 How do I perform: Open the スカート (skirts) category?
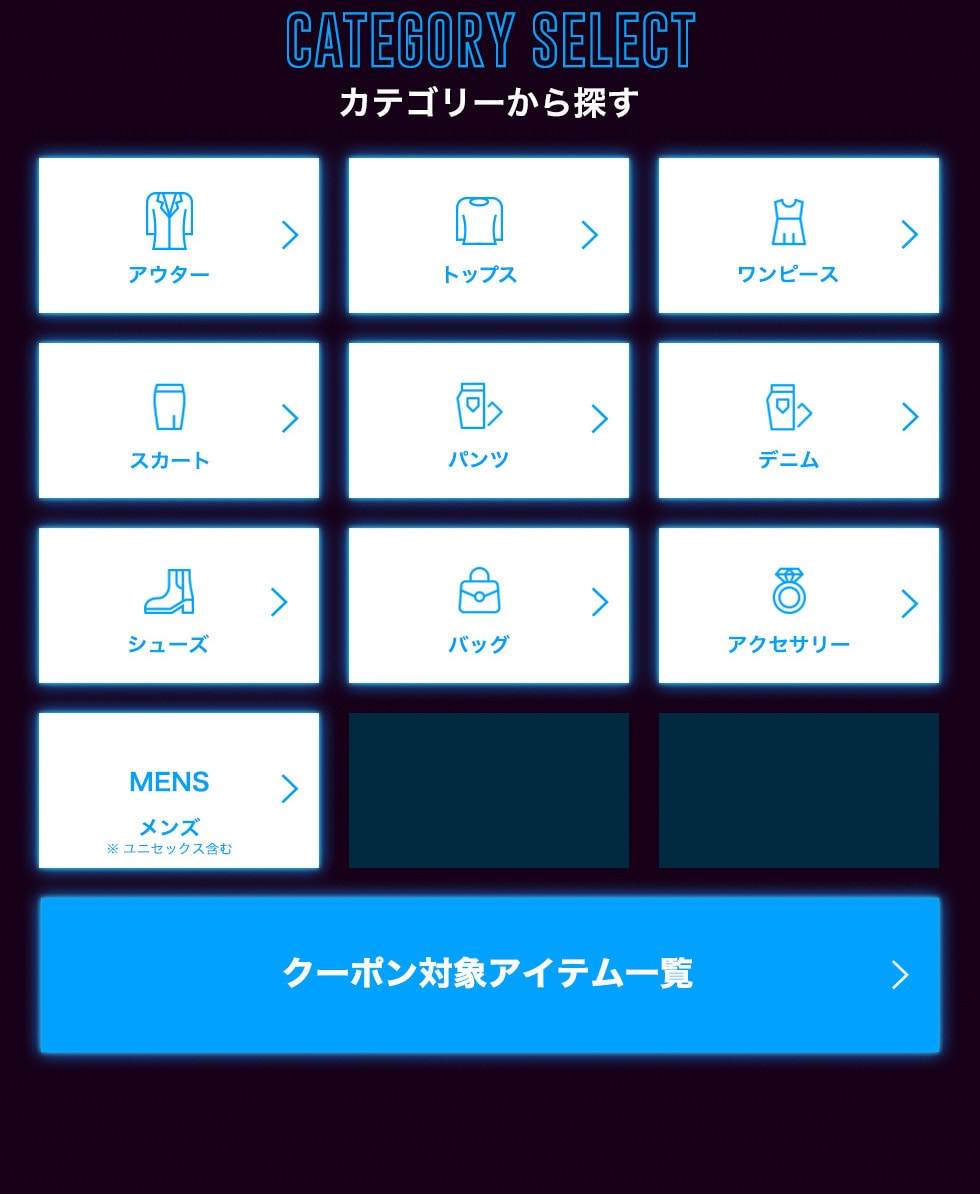coord(179,421)
